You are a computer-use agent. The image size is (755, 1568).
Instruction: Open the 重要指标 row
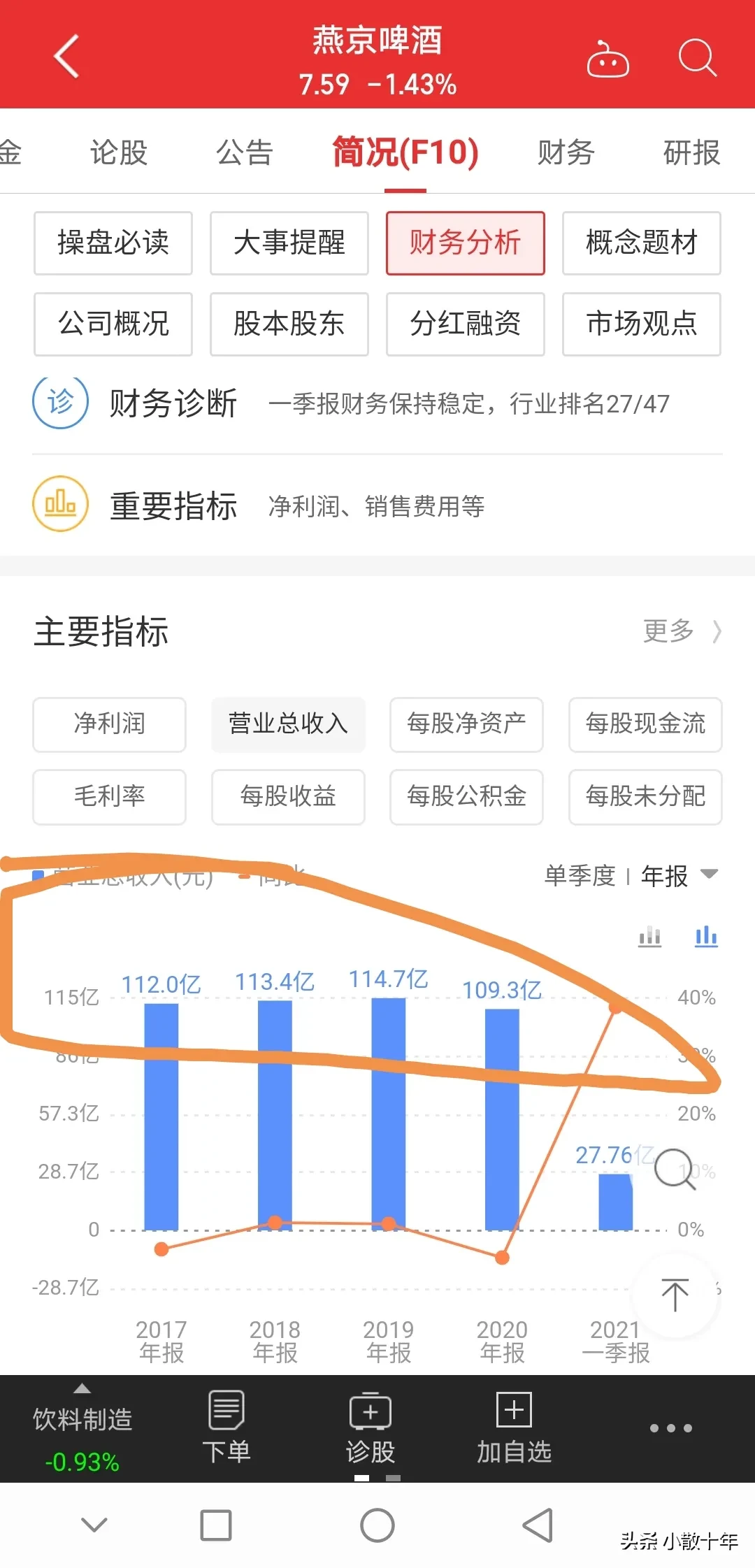377,505
